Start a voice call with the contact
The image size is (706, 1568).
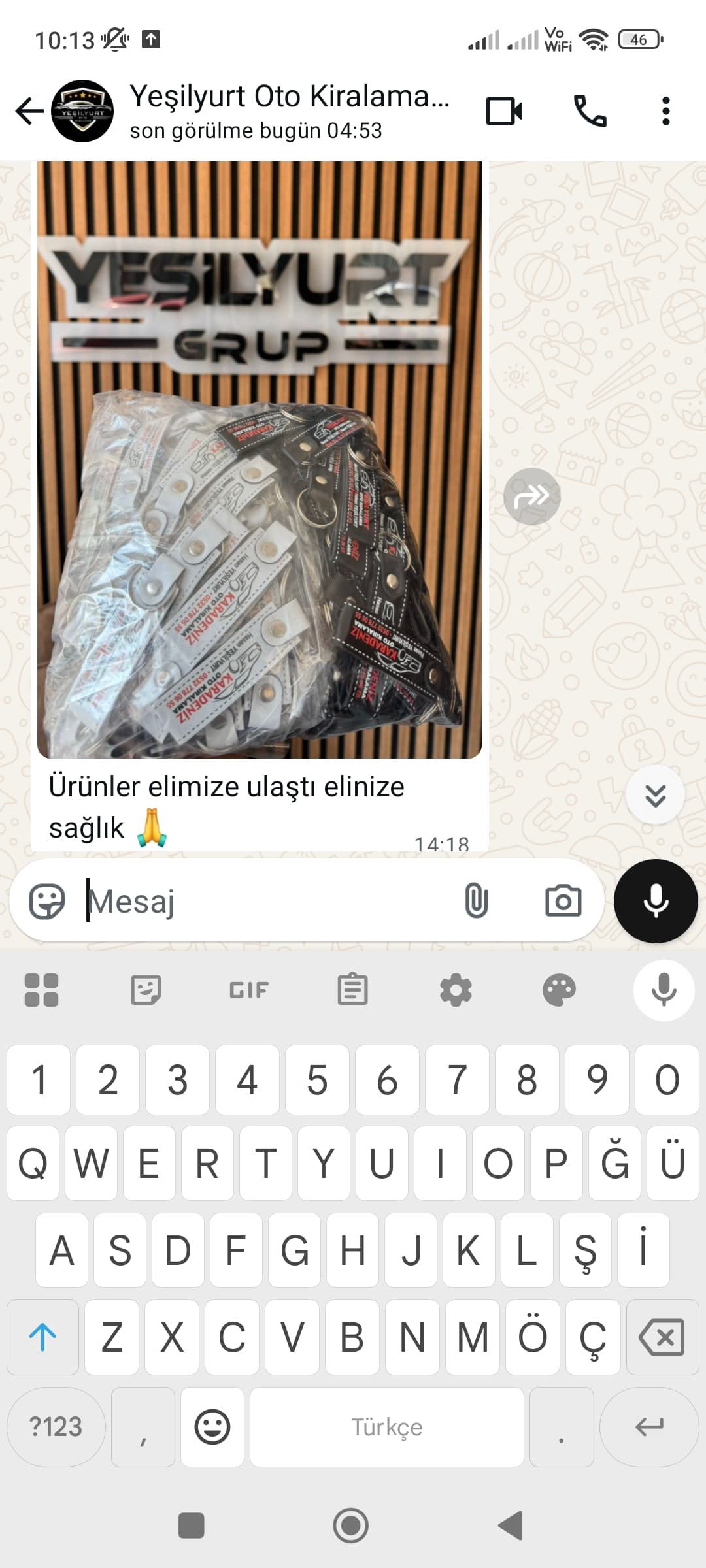(589, 111)
